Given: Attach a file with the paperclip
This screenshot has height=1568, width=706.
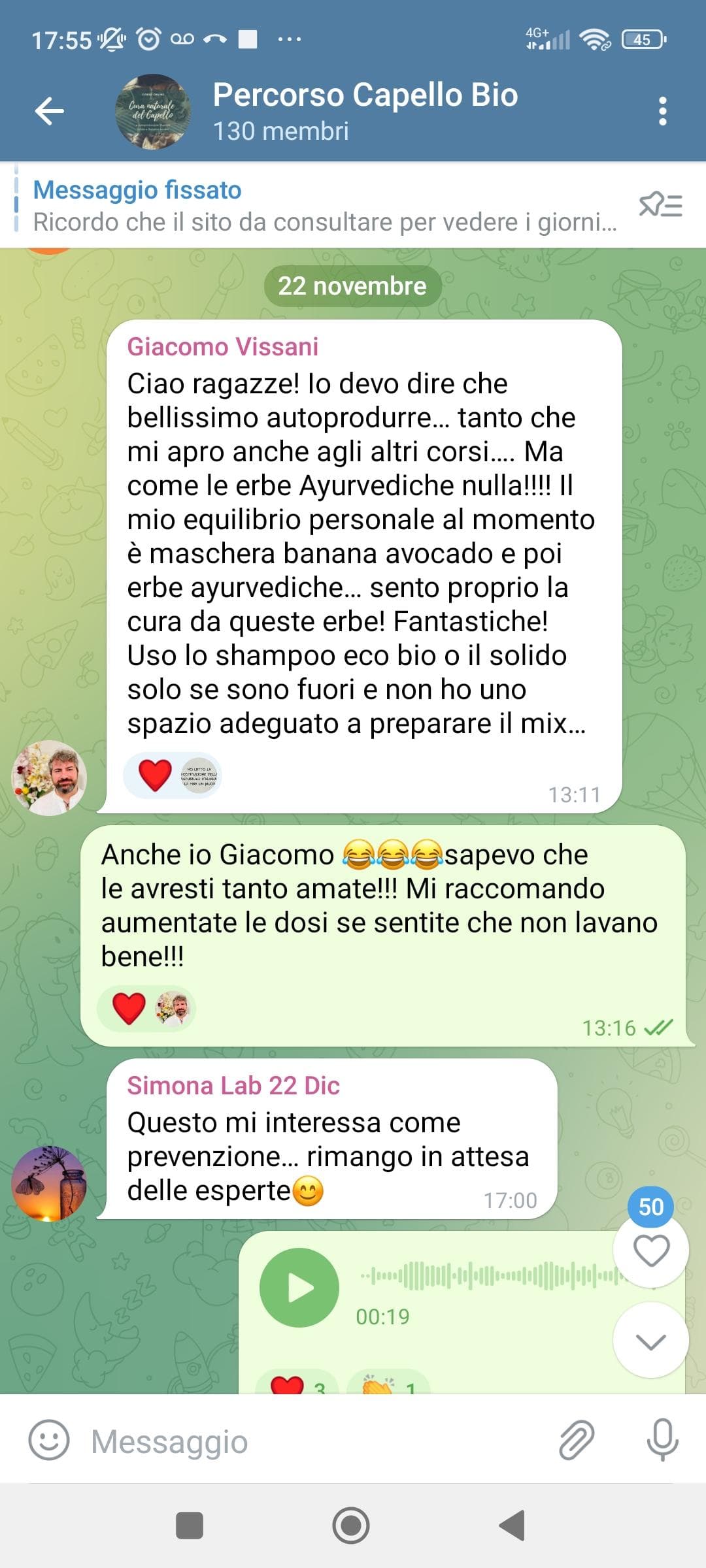Looking at the screenshot, I should [x=577, y=1441].
